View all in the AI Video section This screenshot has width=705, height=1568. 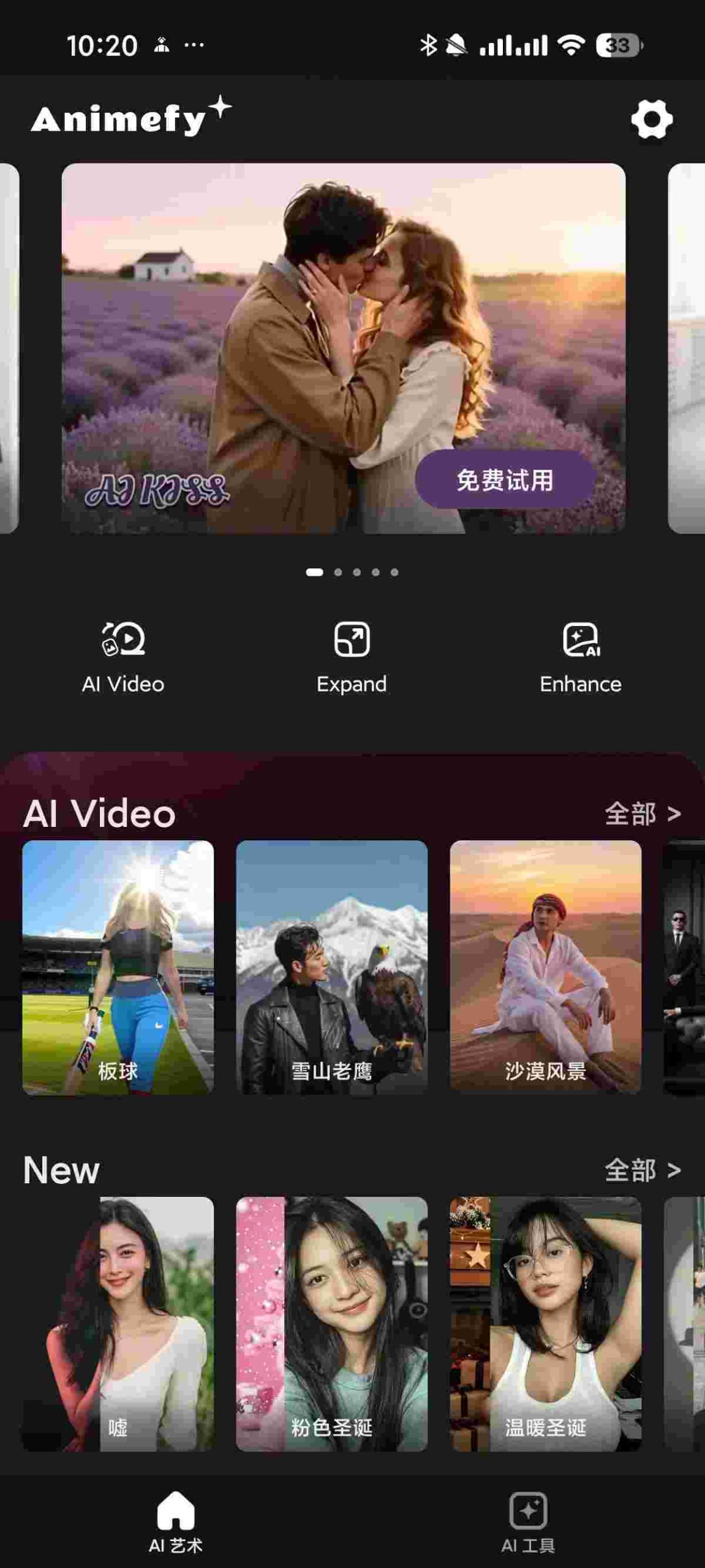[x=642, y=813]
